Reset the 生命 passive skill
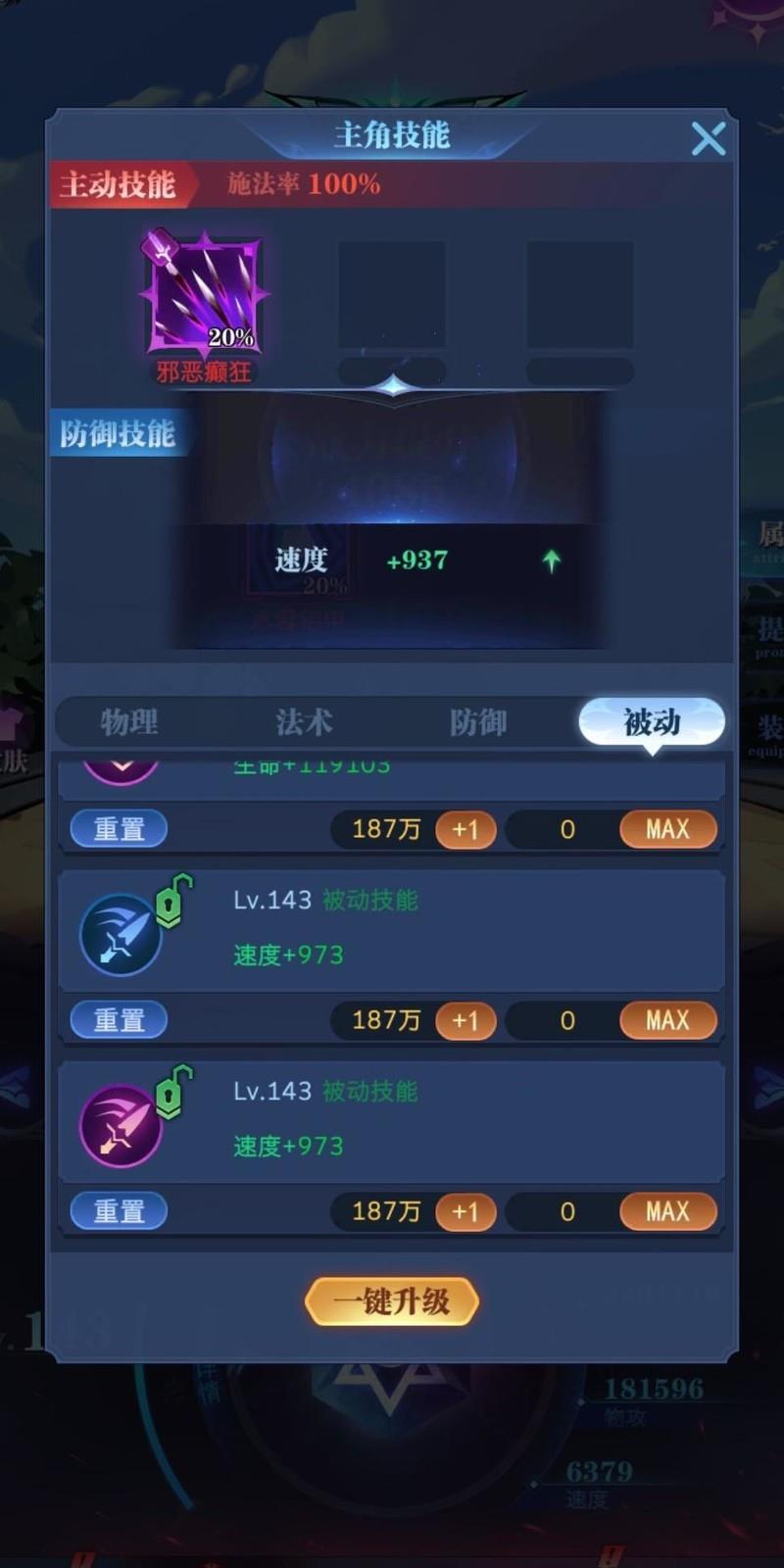The image size is (784, 1568). pos(119,829)
